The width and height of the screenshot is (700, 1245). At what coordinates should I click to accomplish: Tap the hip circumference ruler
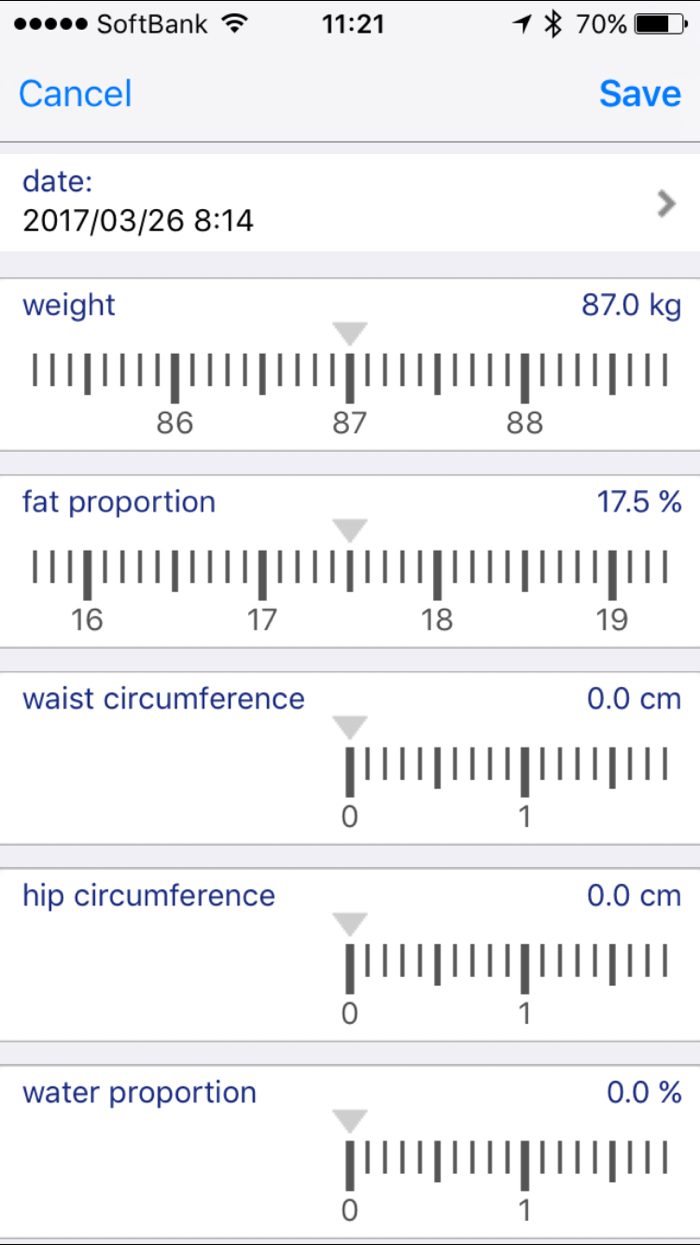[506, 967]
